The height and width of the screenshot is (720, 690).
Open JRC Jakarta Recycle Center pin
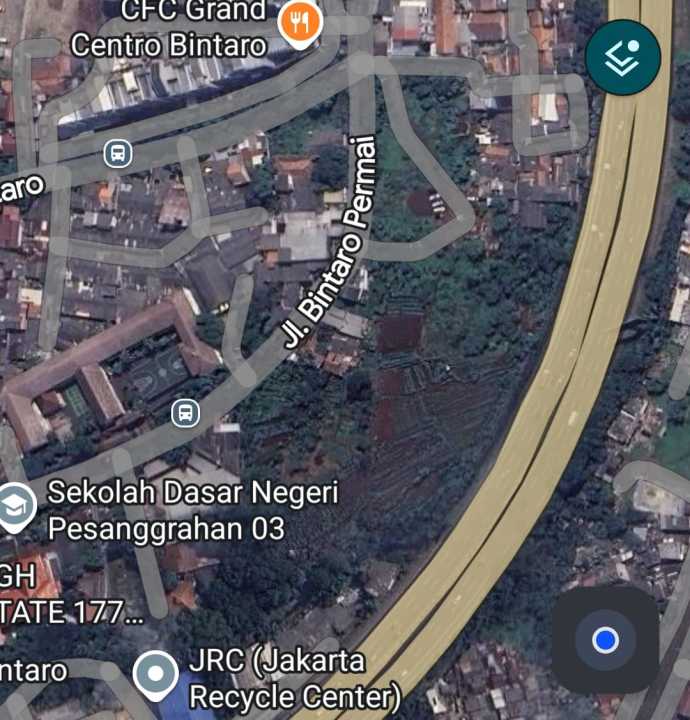[156, 675]
